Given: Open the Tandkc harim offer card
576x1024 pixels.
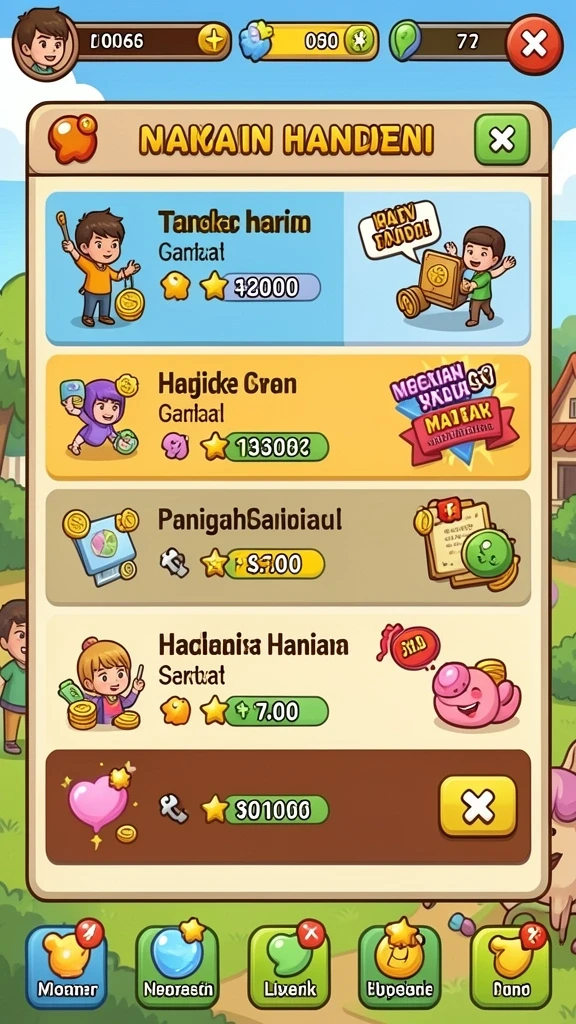Looking at the screenshot, I should 287,268.
